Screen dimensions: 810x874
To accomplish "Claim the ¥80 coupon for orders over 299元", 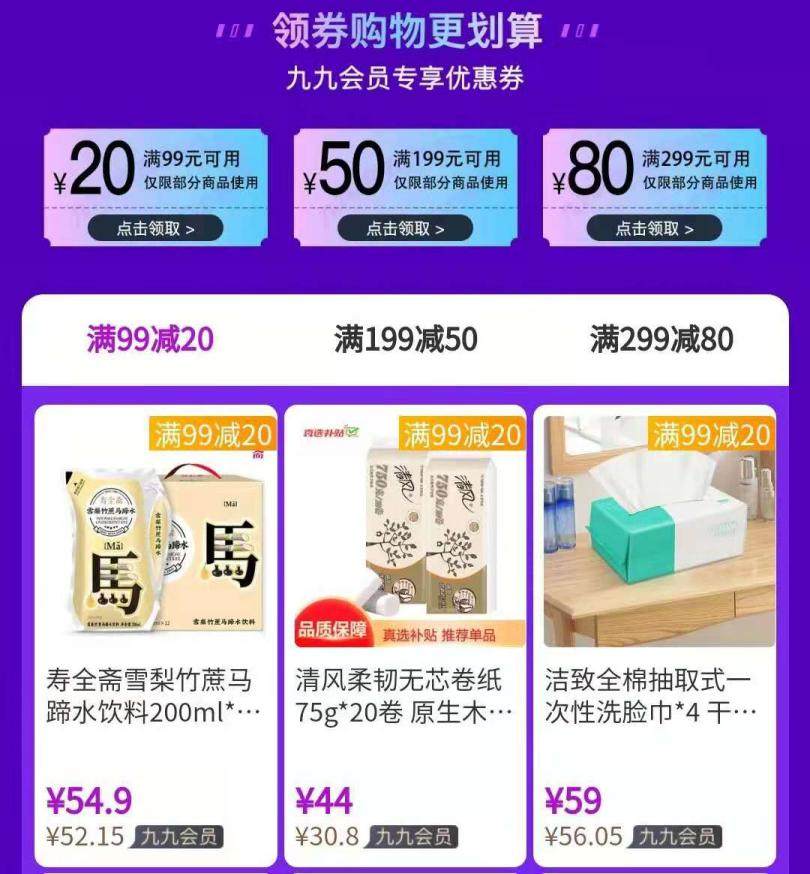I will coord(654,228).
